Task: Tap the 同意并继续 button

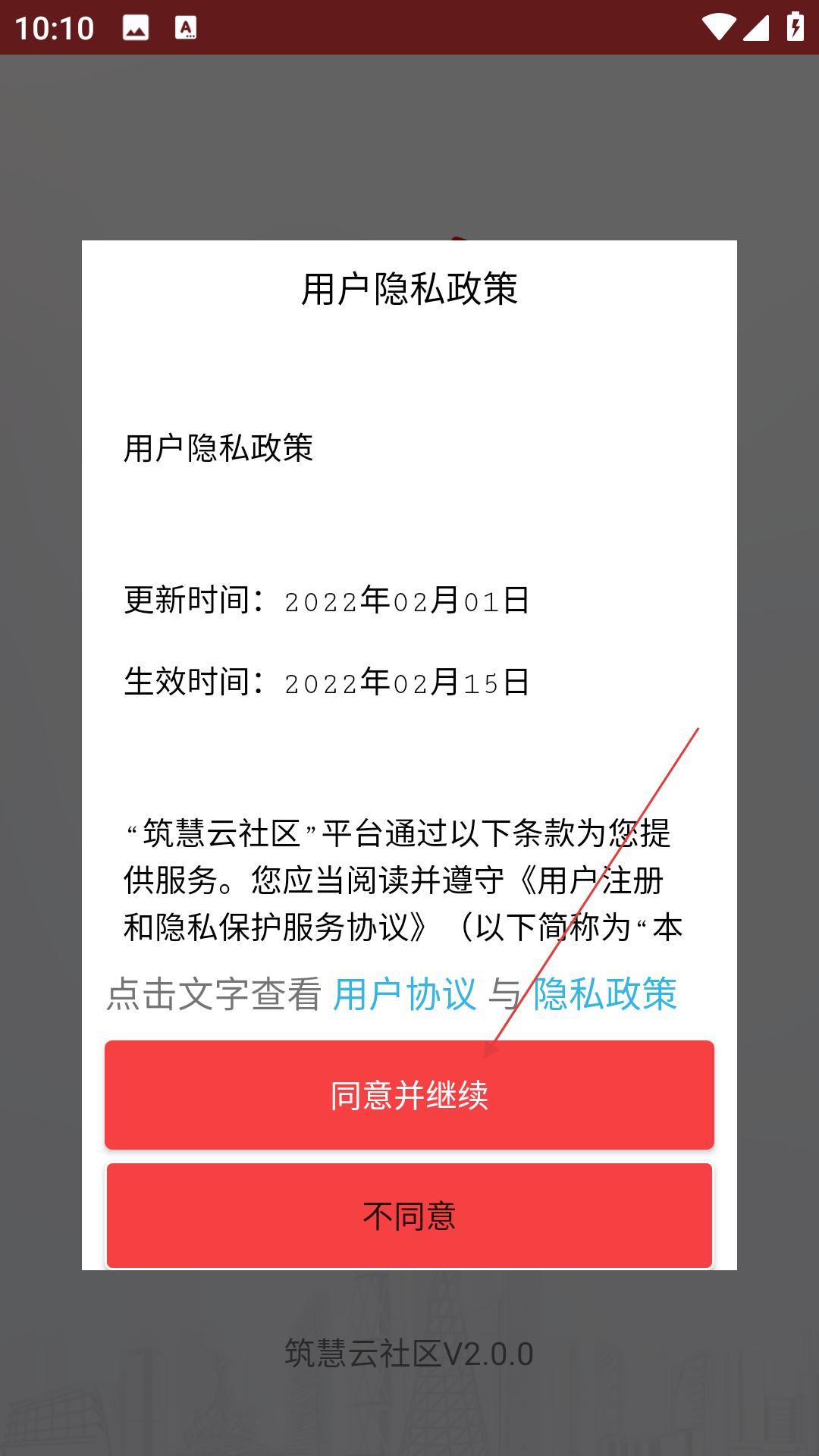Action: 409,1094
